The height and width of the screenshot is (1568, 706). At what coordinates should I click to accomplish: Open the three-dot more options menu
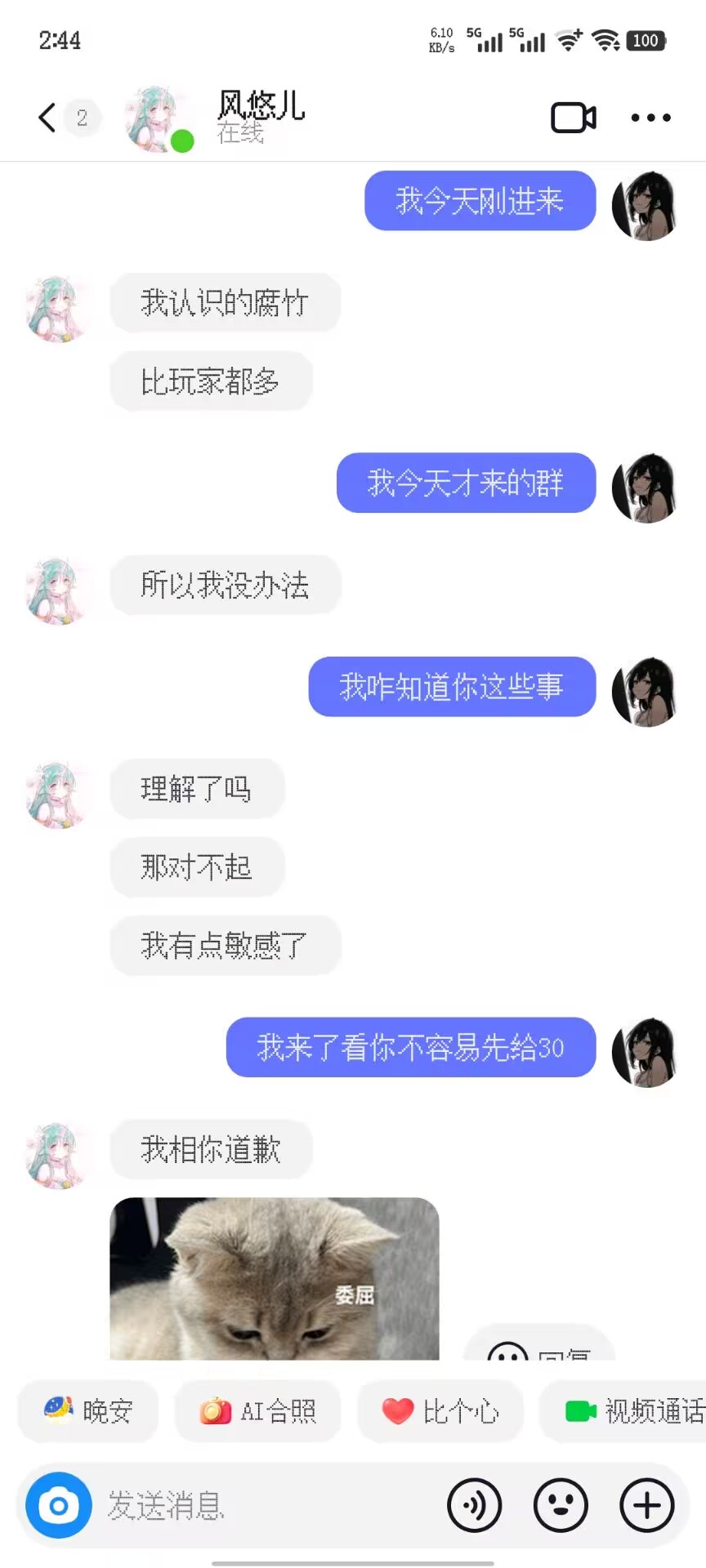[650, 118]
